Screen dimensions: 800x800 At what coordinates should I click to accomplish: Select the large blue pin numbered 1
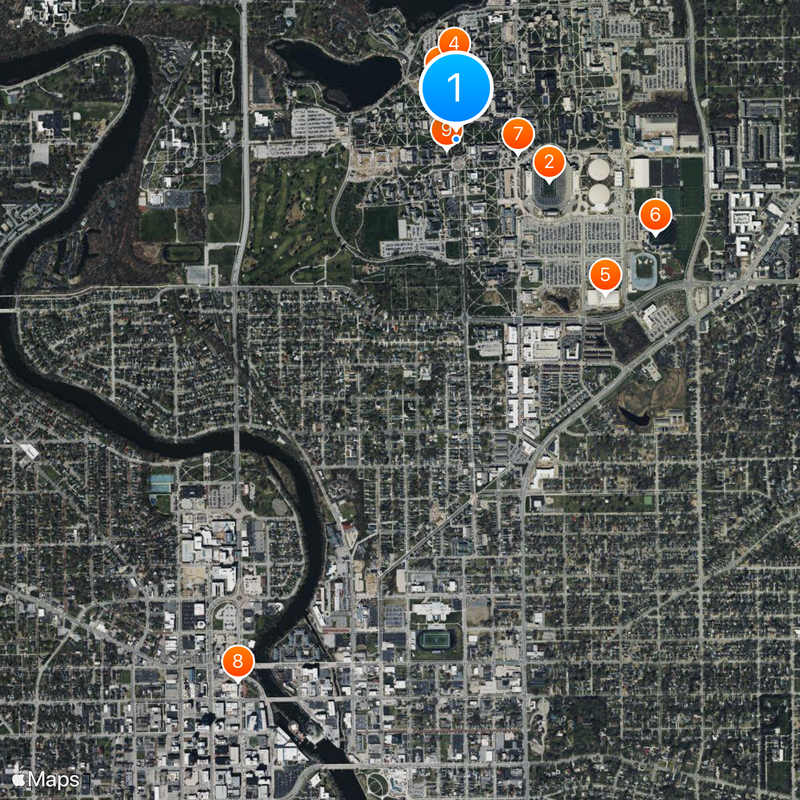[456, 88]
